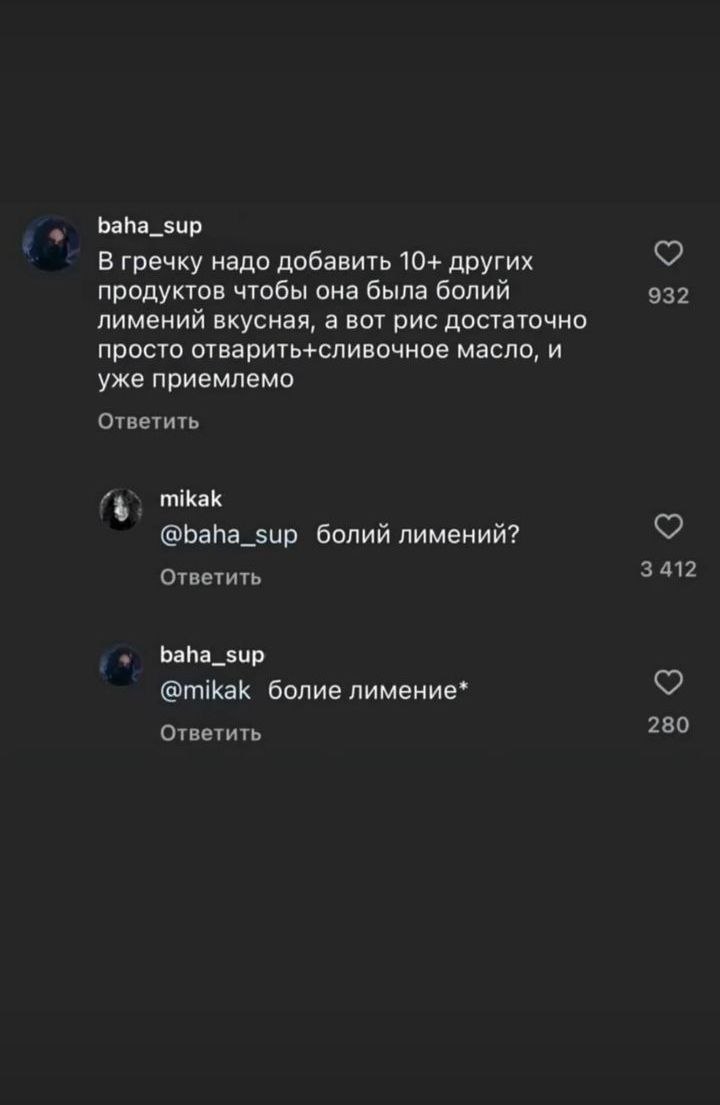Reply to mikak's comment via Ответить
Image resolution: width=720 pixels, height=1105 pixels.
tap(211, 577)
